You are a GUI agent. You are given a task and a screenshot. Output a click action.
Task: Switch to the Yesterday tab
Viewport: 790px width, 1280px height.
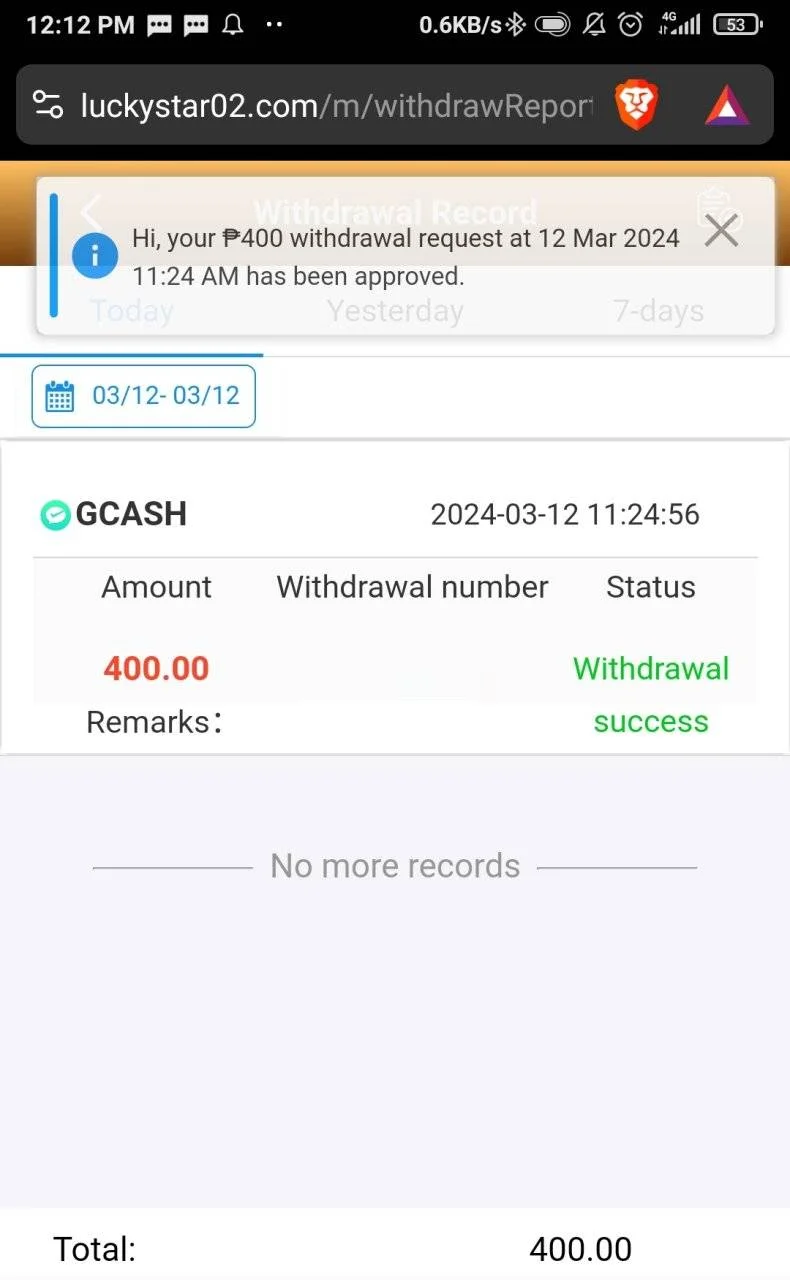395,311
